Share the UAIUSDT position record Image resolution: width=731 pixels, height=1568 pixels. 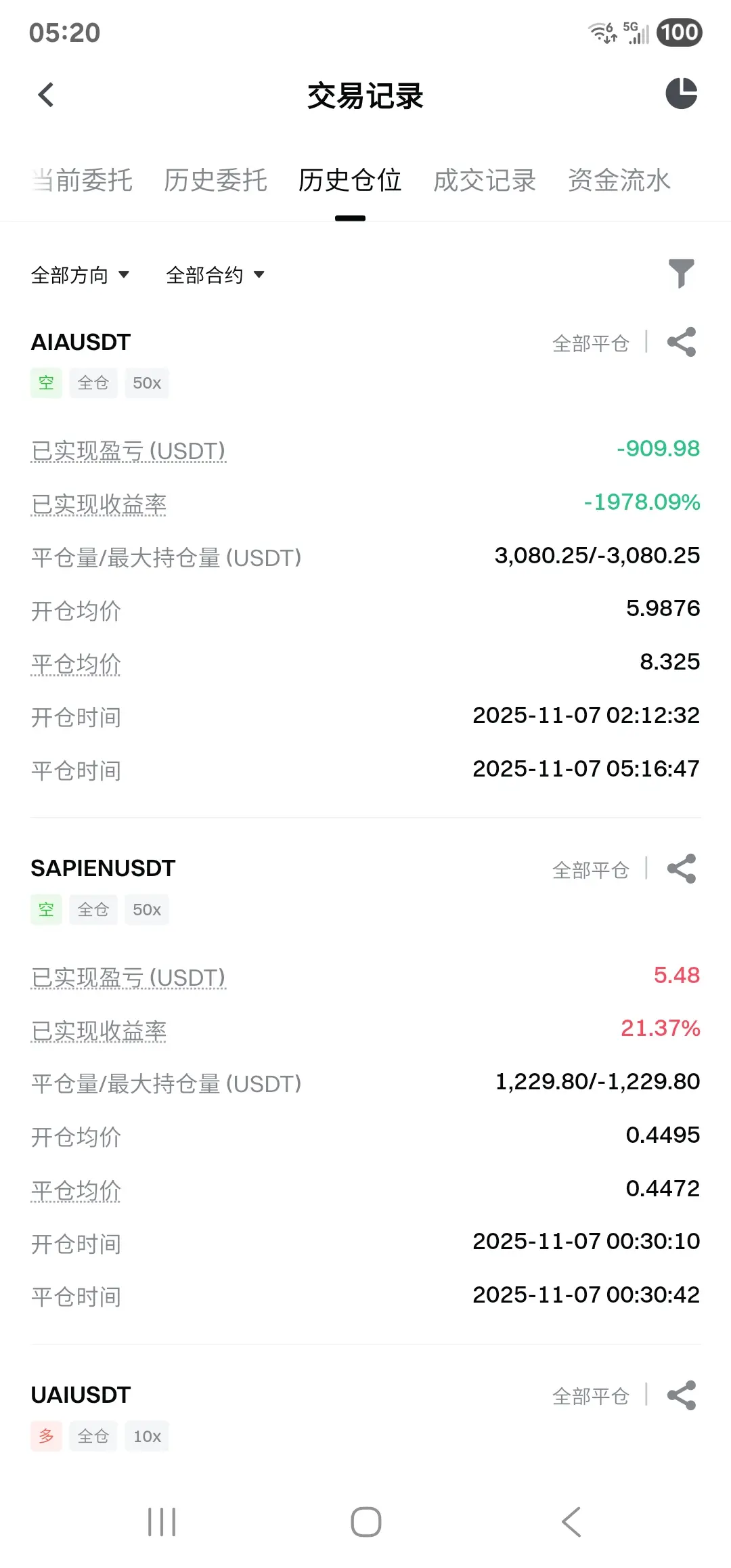pos(681,1395)
